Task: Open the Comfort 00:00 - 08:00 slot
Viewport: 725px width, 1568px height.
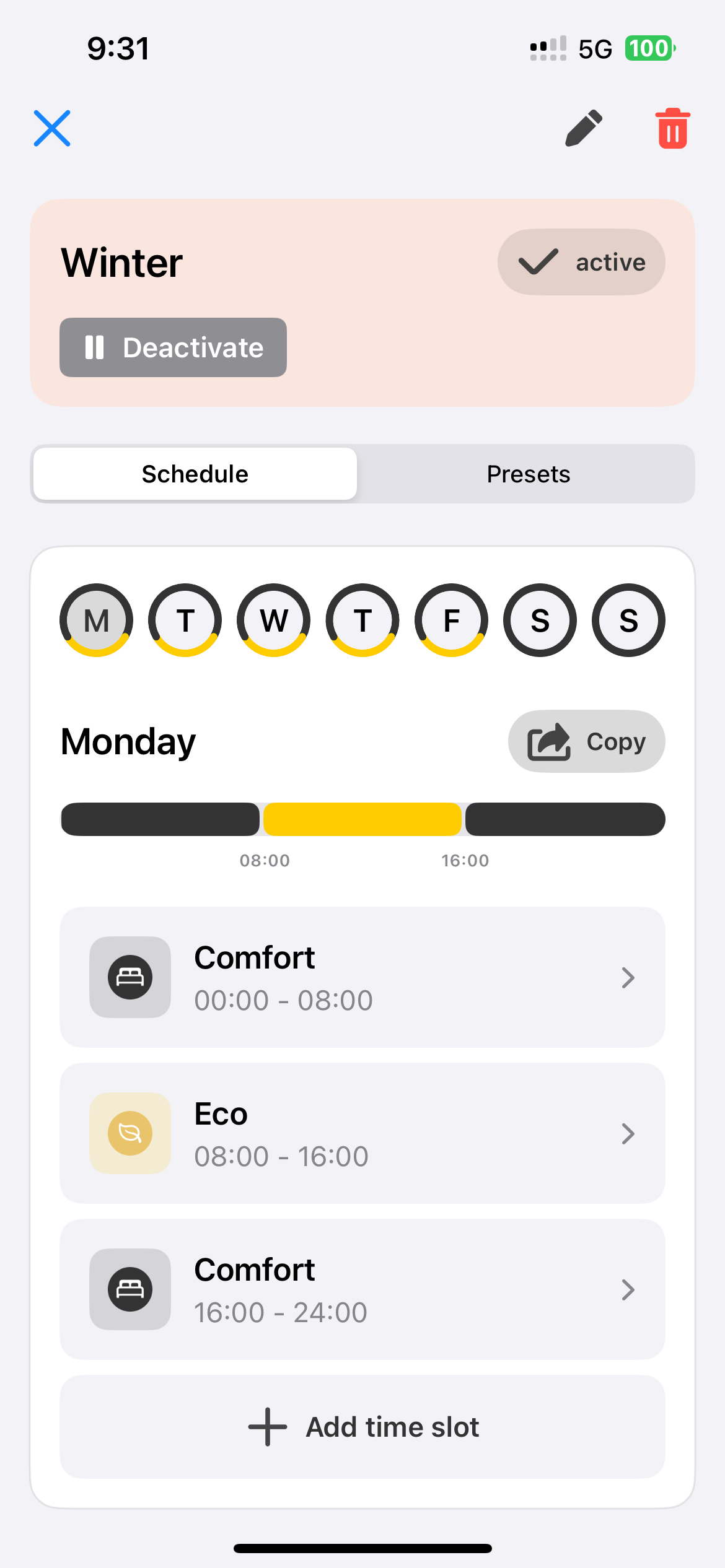Action: (x=362, y=977)
